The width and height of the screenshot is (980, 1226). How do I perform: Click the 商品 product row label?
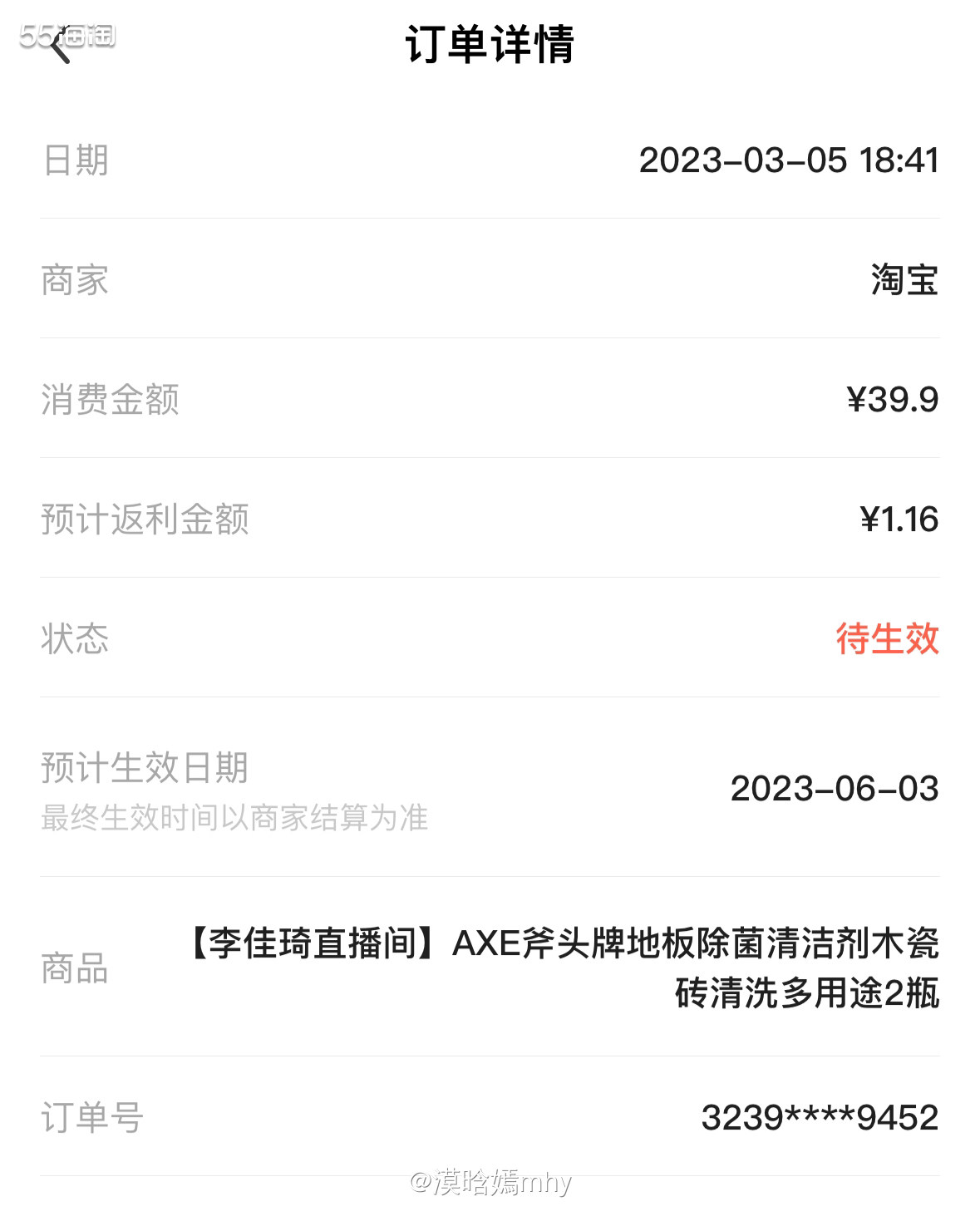click(x=75, y=968)
